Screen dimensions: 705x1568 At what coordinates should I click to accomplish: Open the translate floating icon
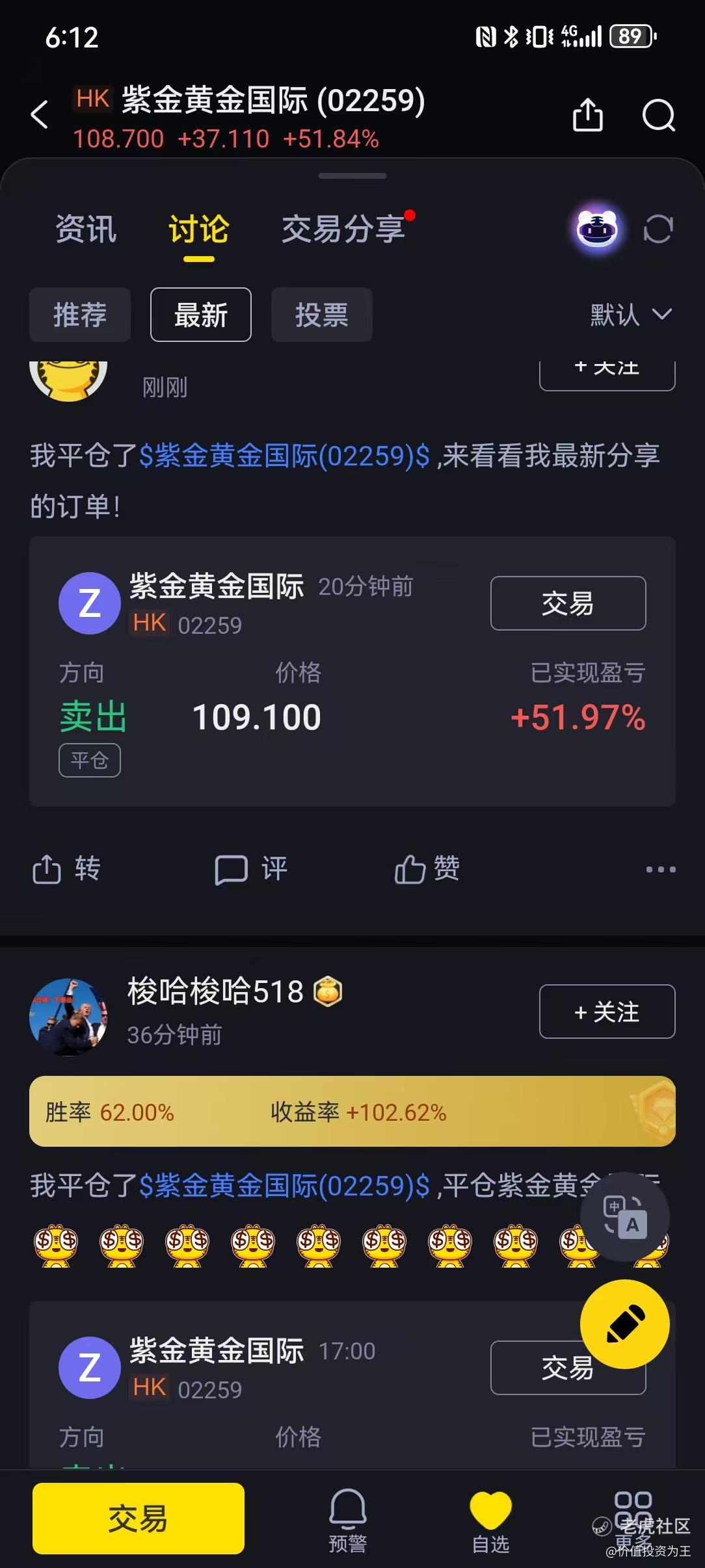[624, 1217]
